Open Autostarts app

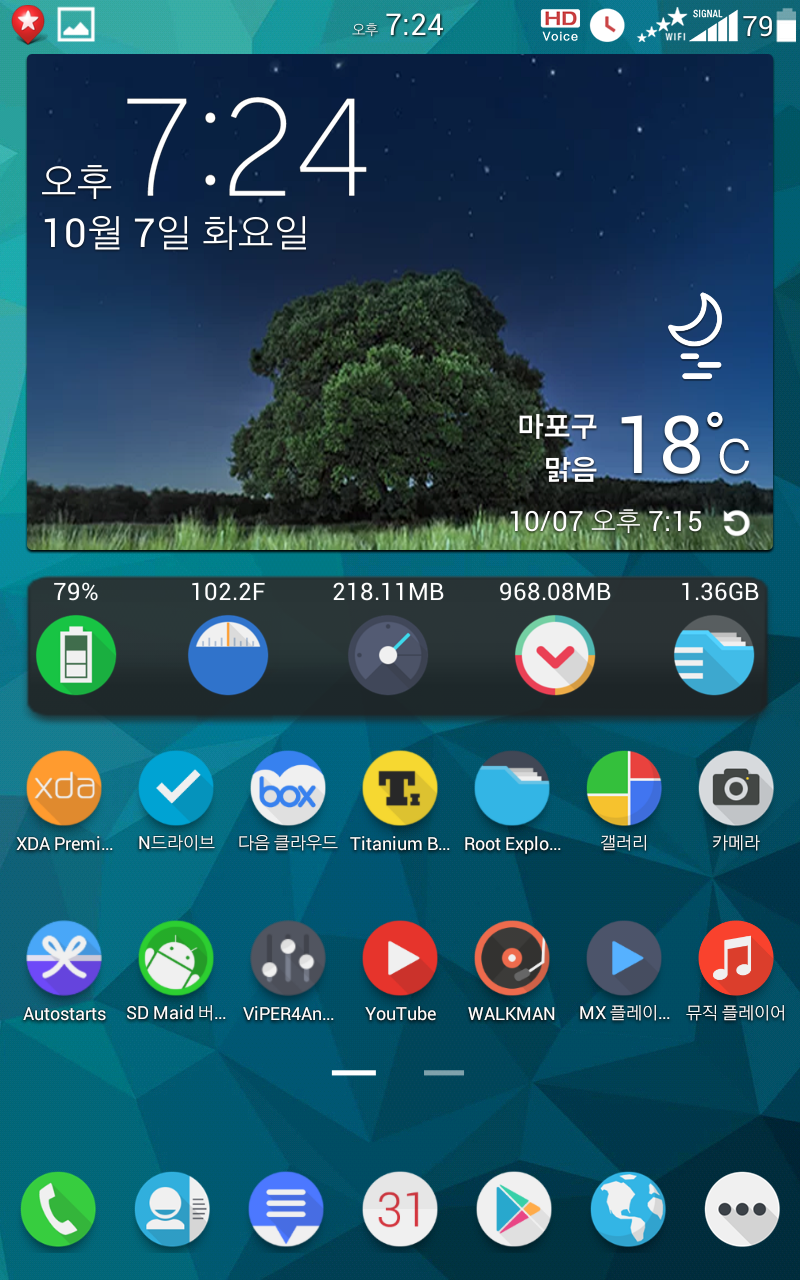[64, 959]
